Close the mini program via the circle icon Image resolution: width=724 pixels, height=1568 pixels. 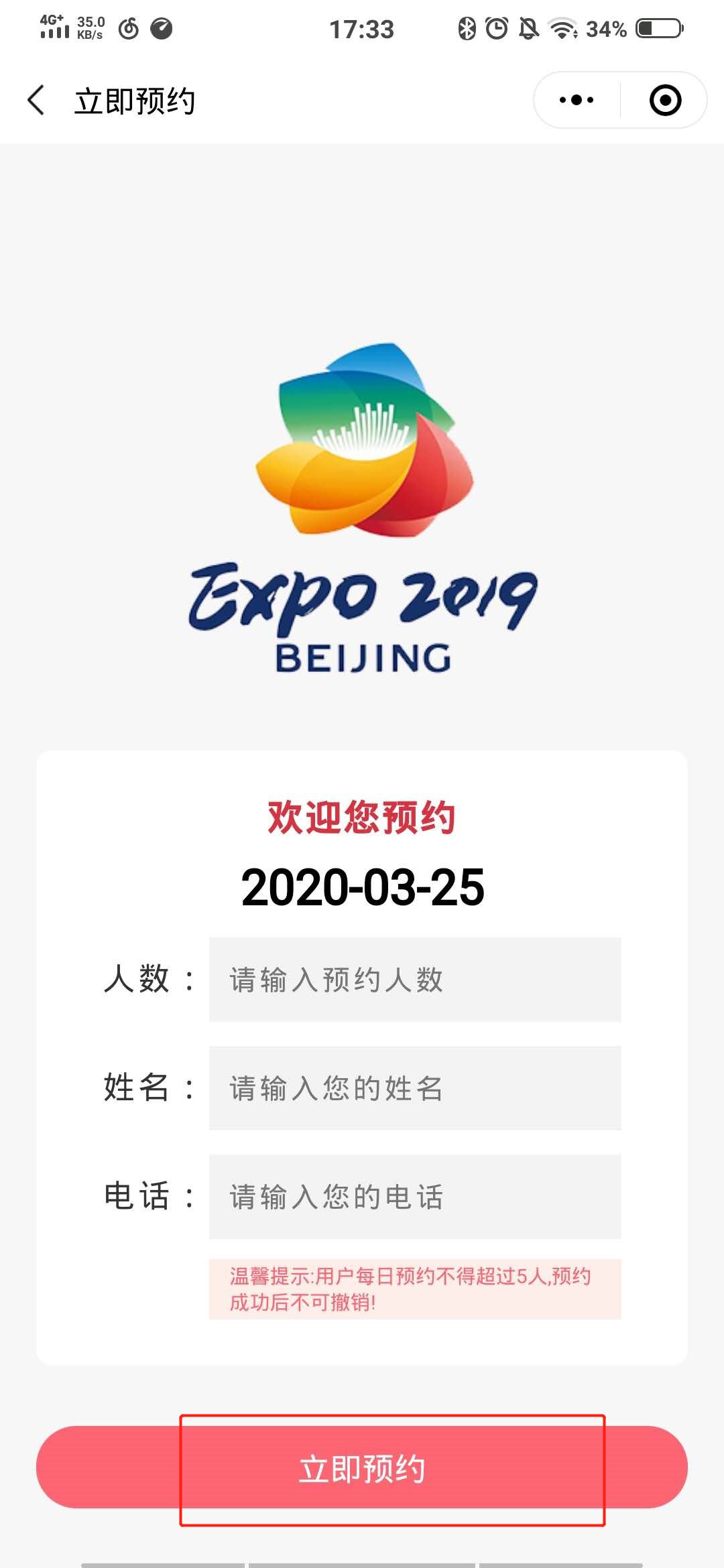pos(665,101)
